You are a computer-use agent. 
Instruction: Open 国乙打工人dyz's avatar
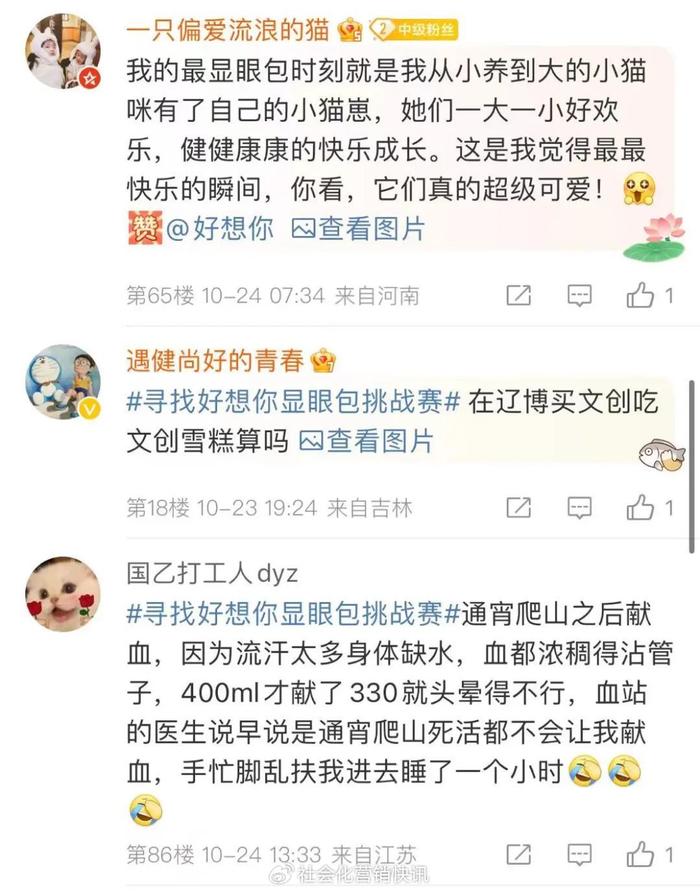tap(62, 594)
